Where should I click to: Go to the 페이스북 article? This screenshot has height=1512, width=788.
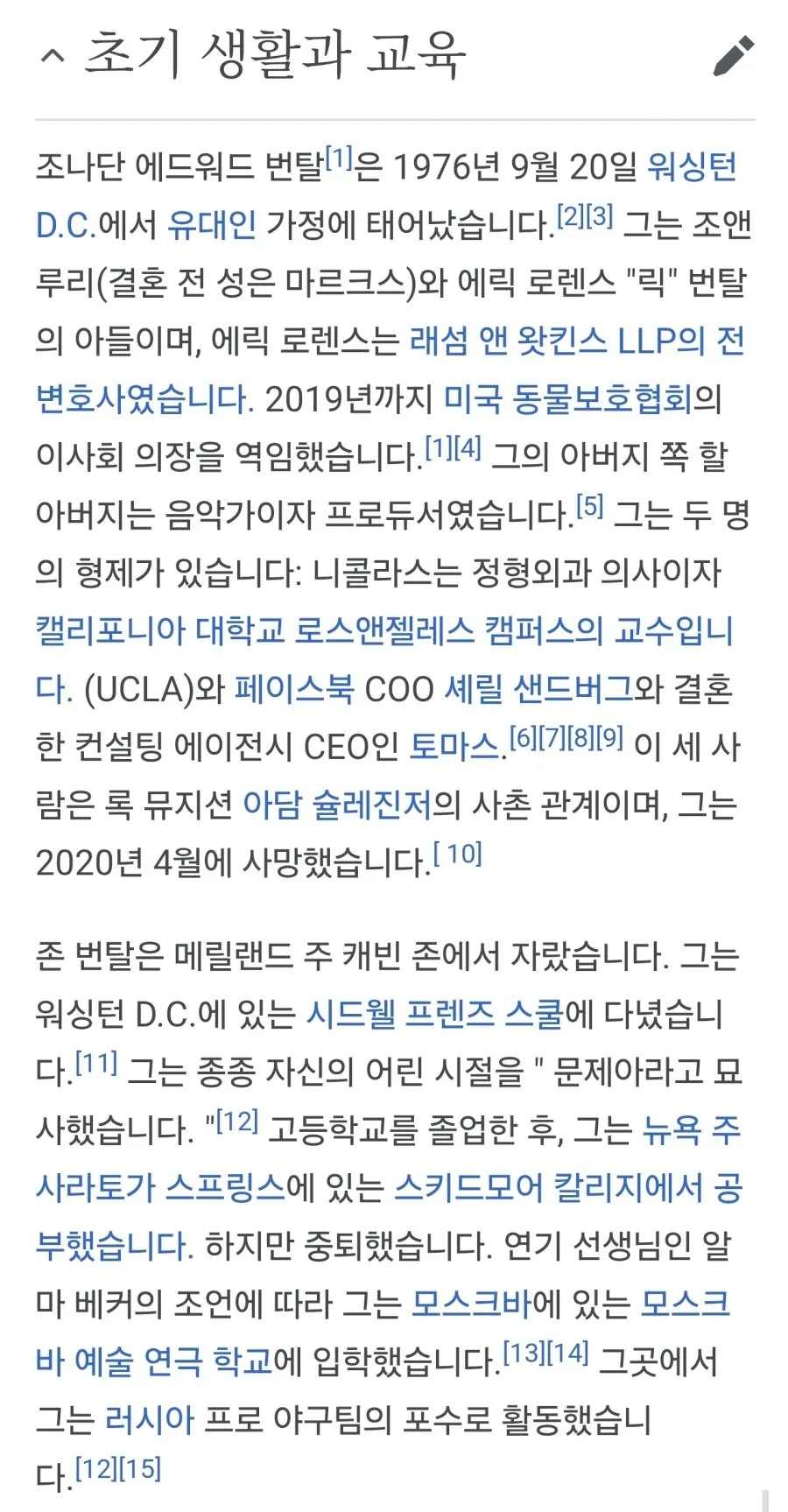[294, 689]
